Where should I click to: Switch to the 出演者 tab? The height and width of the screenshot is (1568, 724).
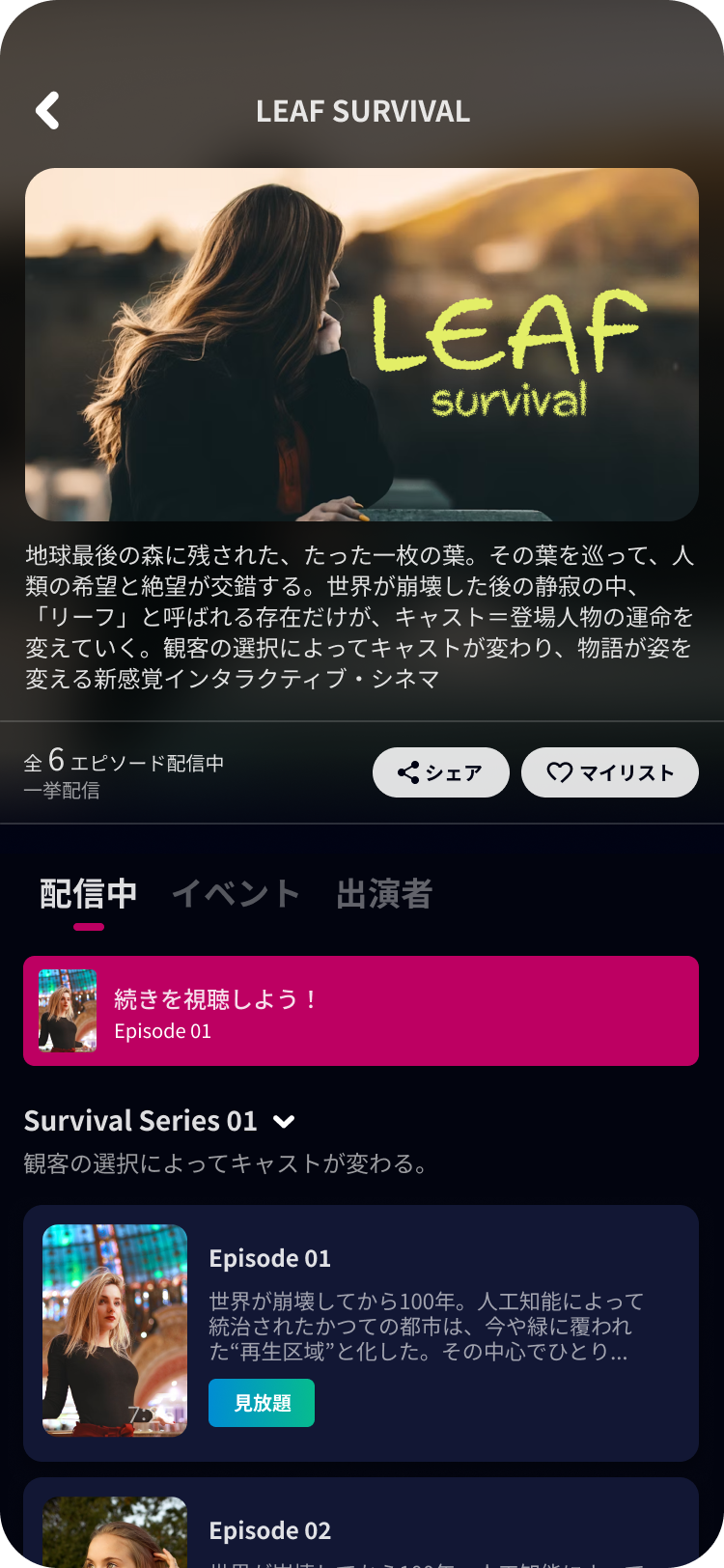[x=383, y=894]
